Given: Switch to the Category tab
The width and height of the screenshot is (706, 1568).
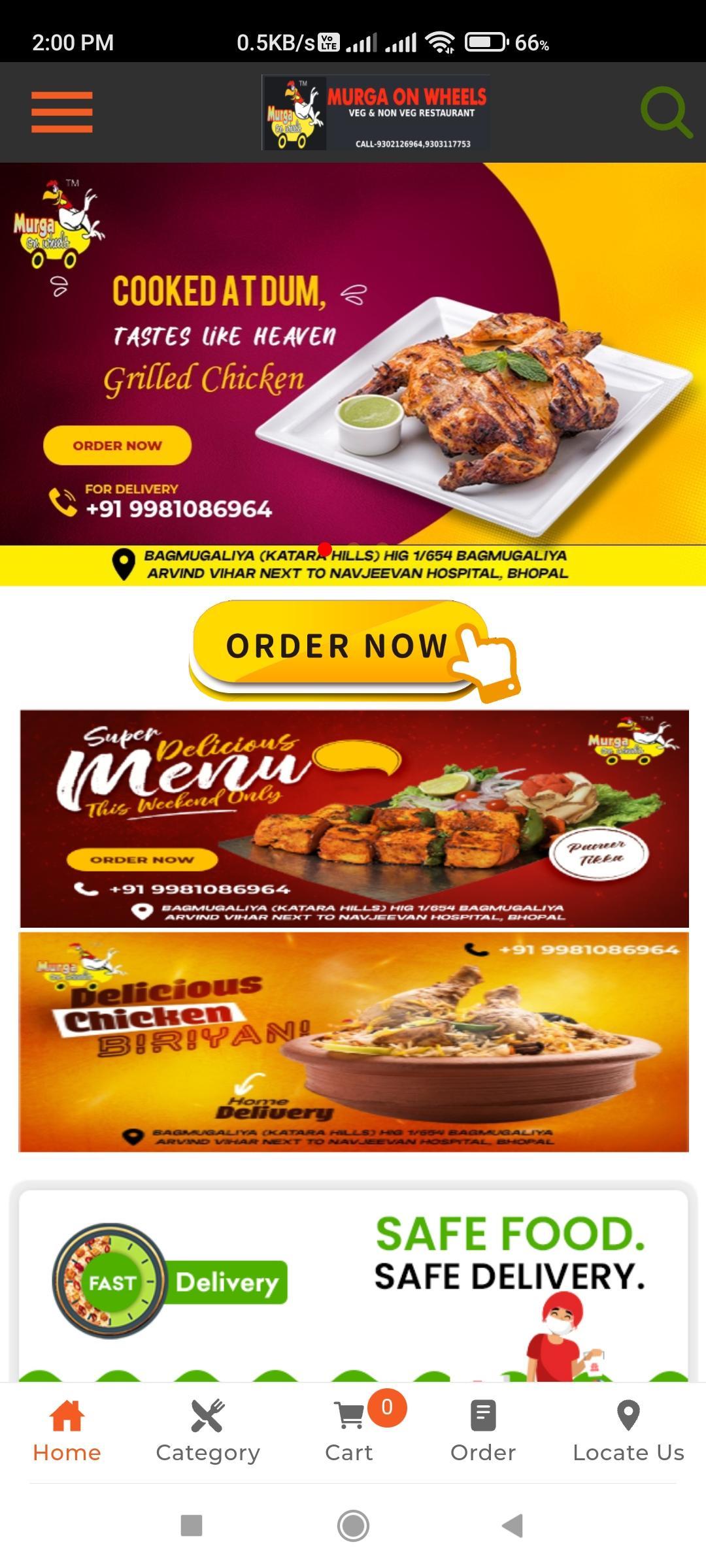Looking at the screenshot, I should (x=208, y=1431).
